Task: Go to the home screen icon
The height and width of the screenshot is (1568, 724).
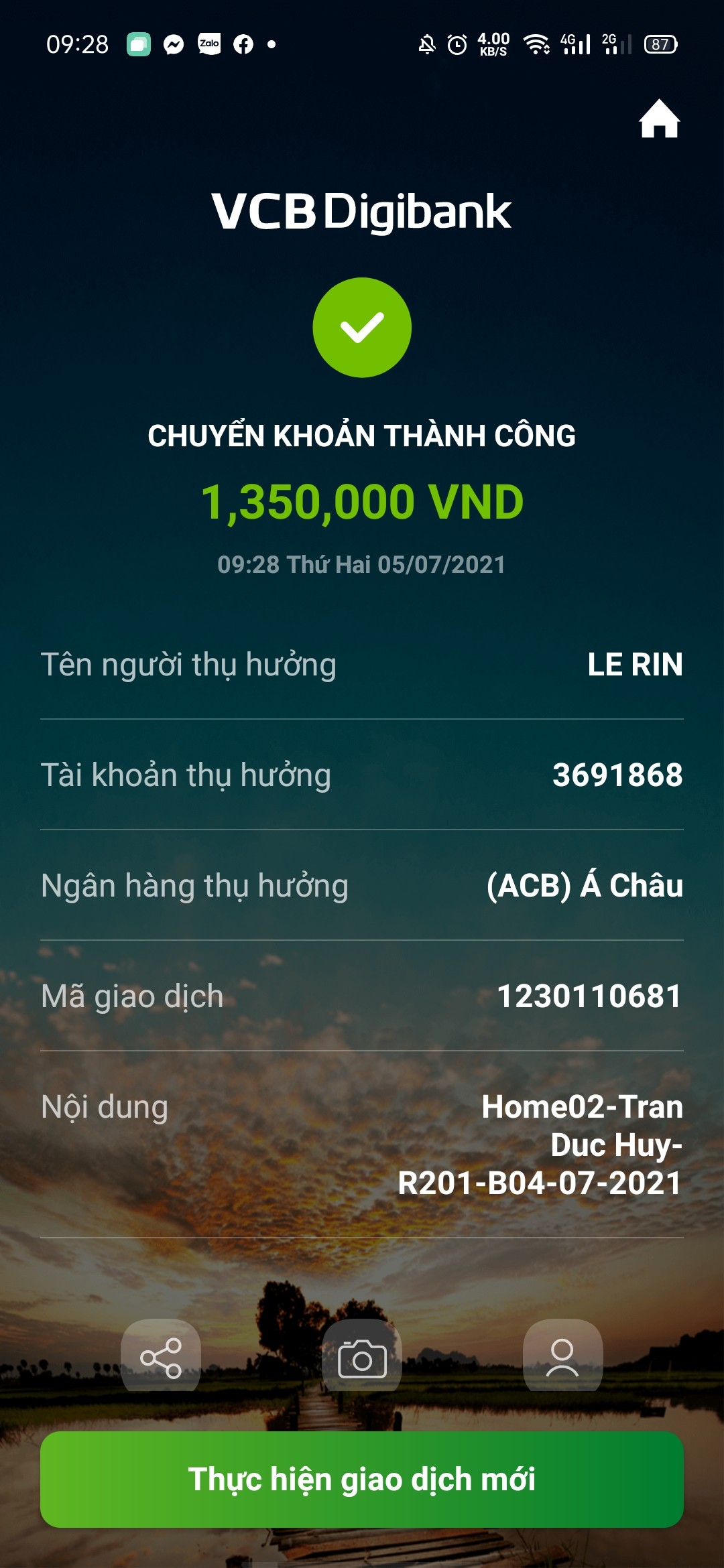Action: click(x=659, y=119)
